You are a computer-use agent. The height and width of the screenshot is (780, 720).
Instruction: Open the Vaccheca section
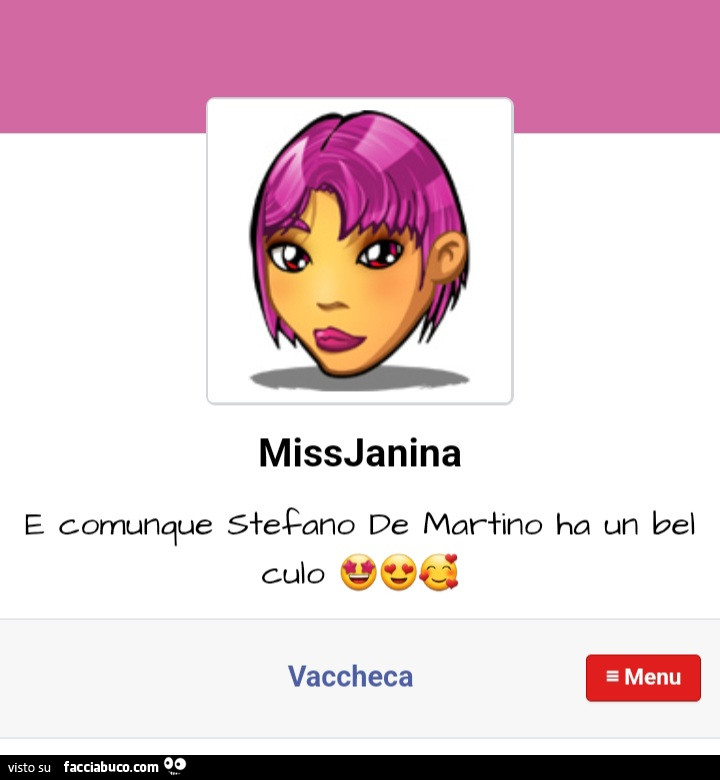350,677
